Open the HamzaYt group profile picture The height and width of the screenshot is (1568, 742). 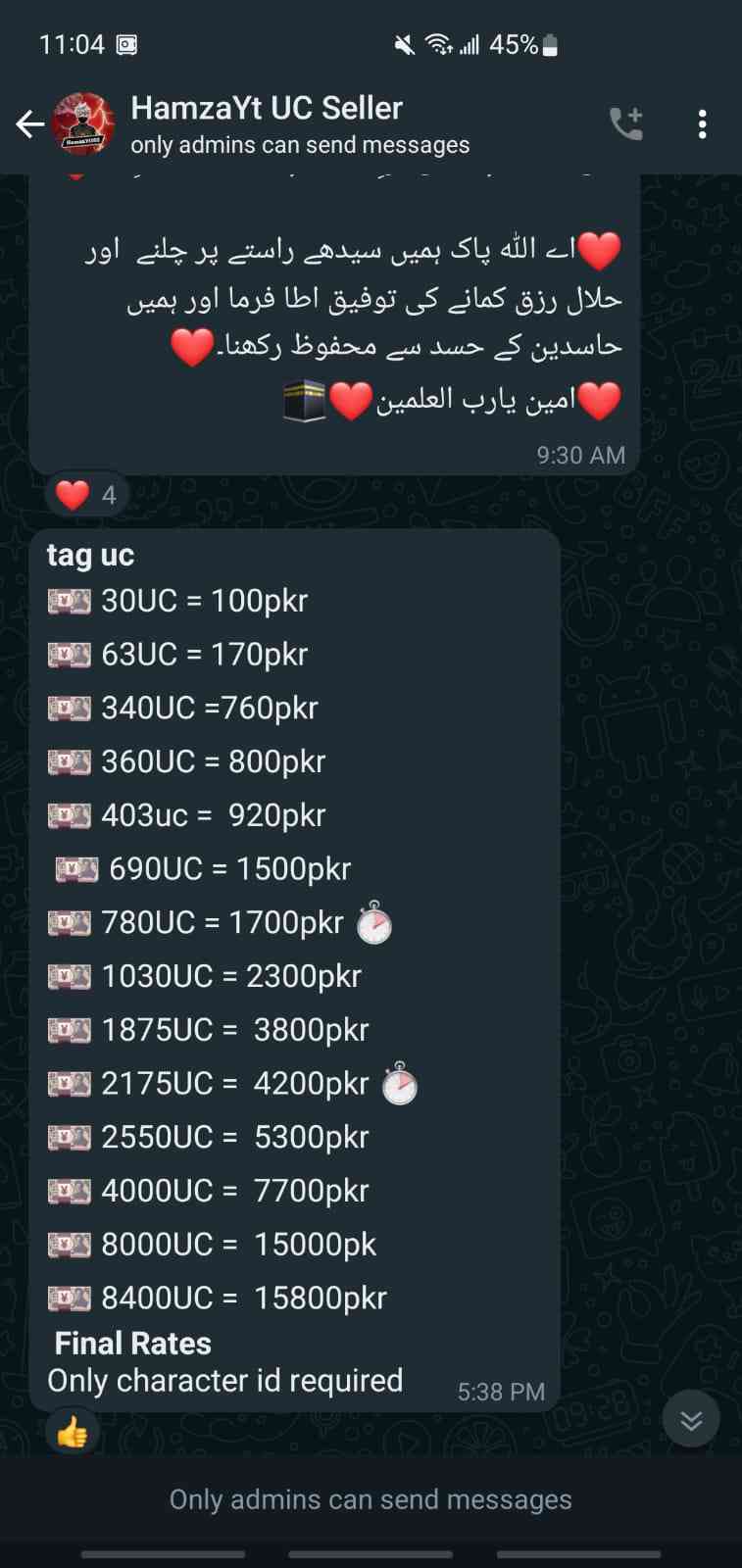click(83, 124)
